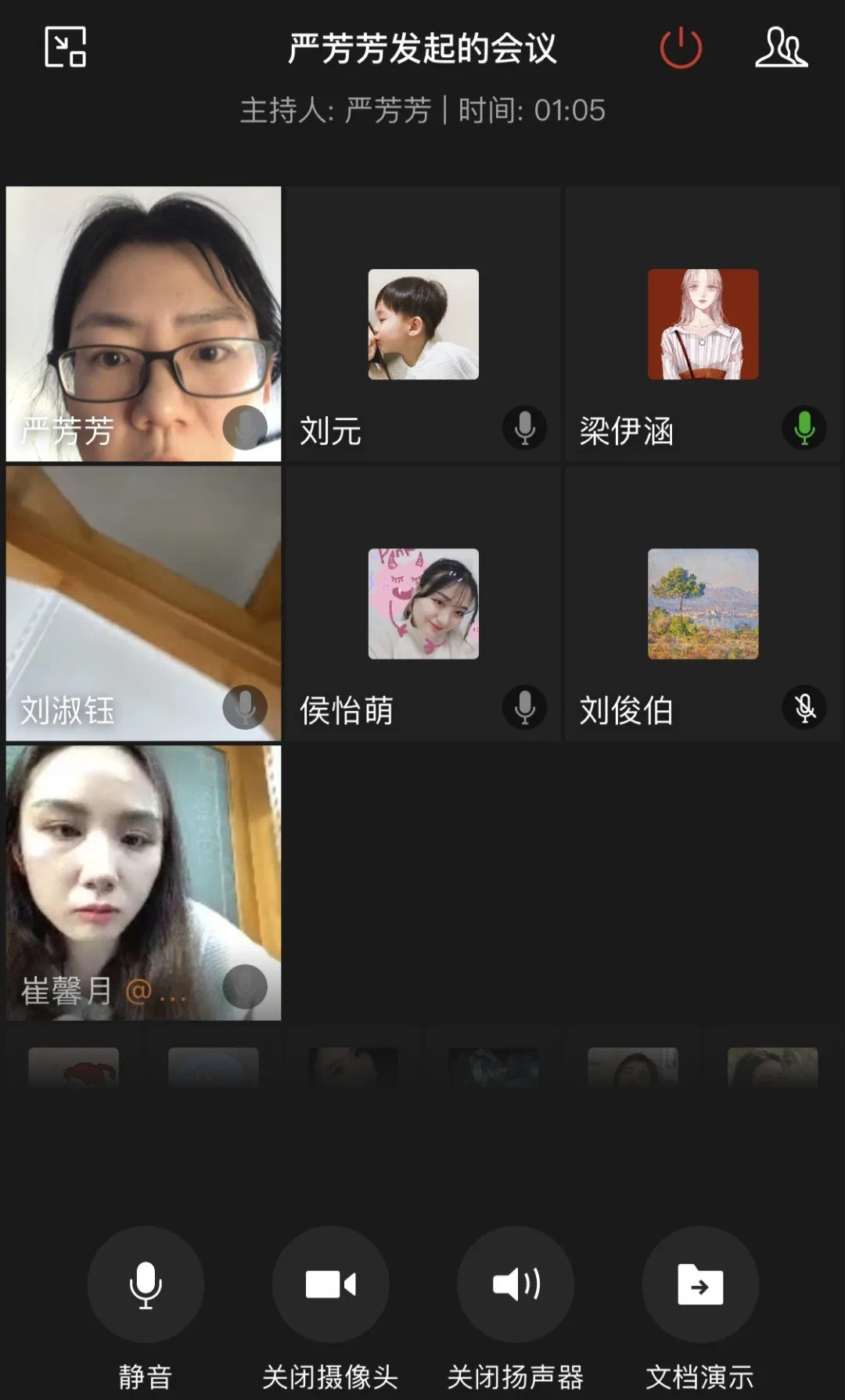This screenshot has width=845, height=1400.
Task: Tap the 静音 mute button
Action: coord(146,1284)
